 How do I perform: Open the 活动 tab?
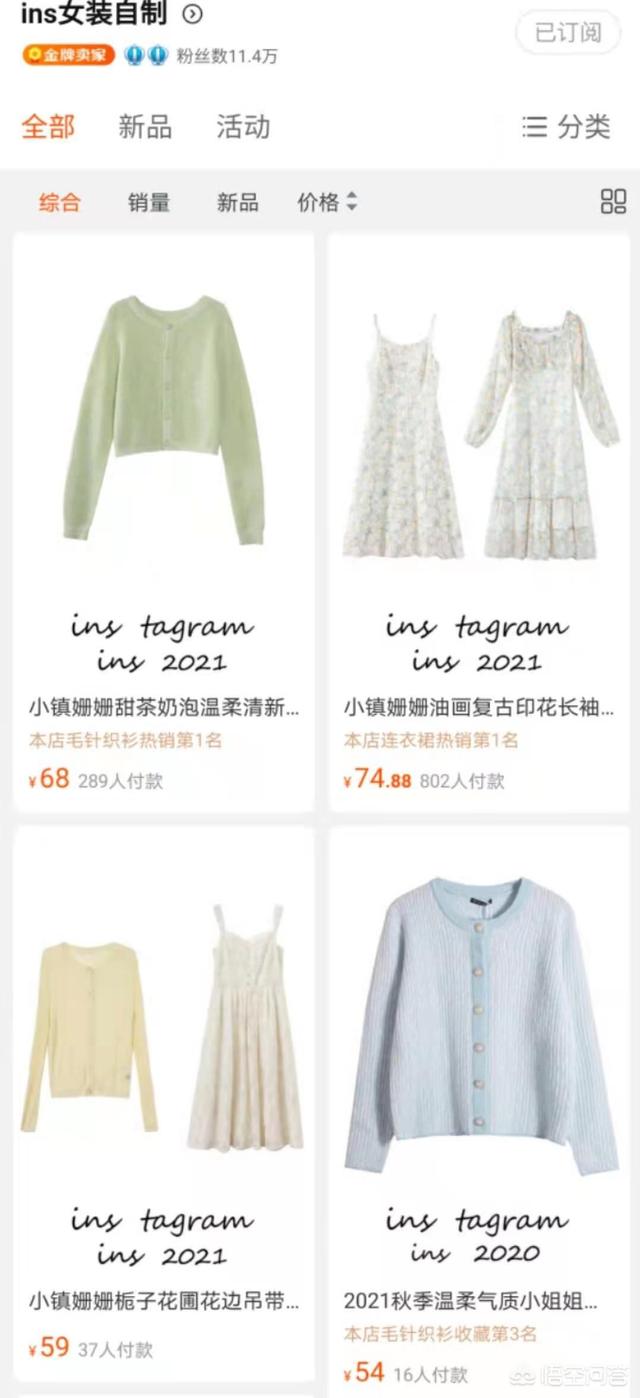coord(243,127)
